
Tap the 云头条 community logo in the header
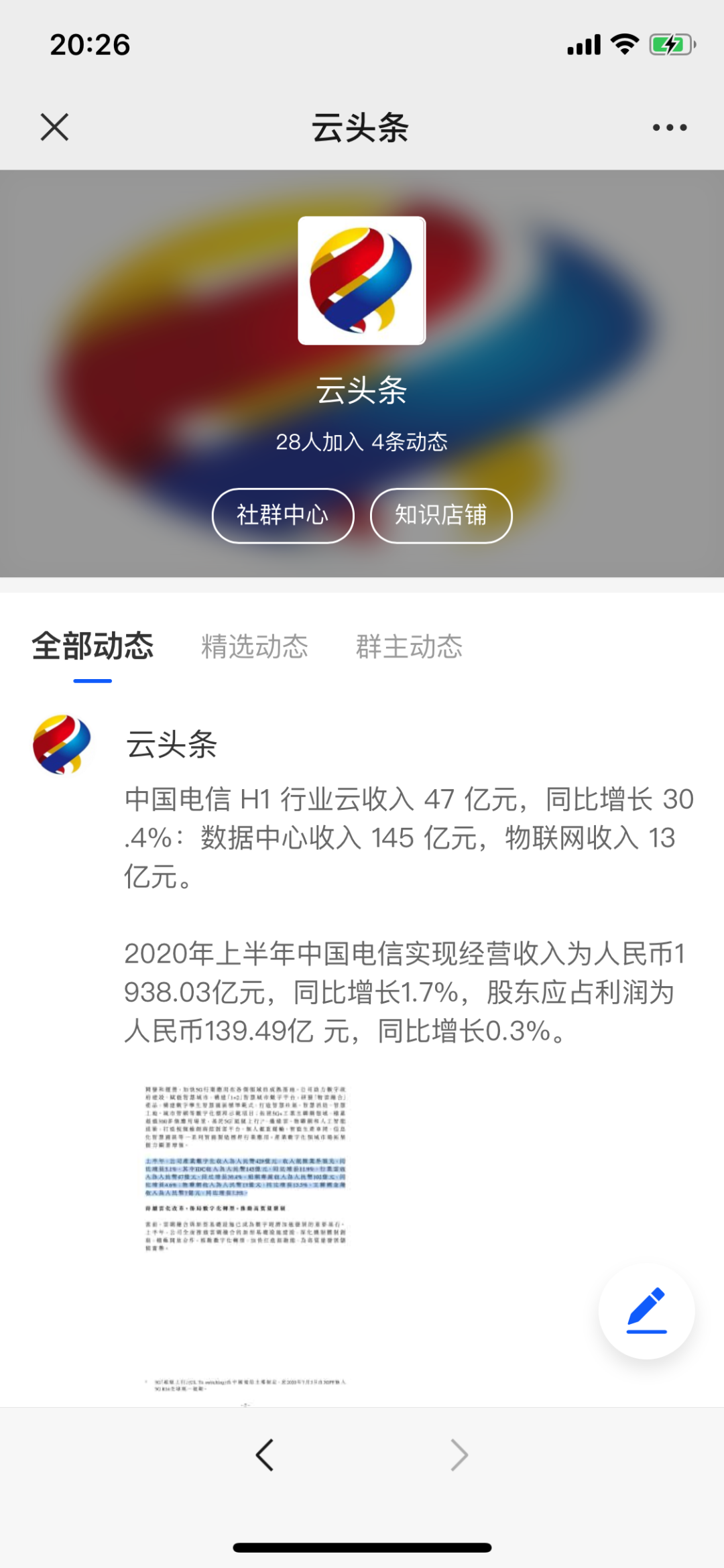[x=362, y=280]
